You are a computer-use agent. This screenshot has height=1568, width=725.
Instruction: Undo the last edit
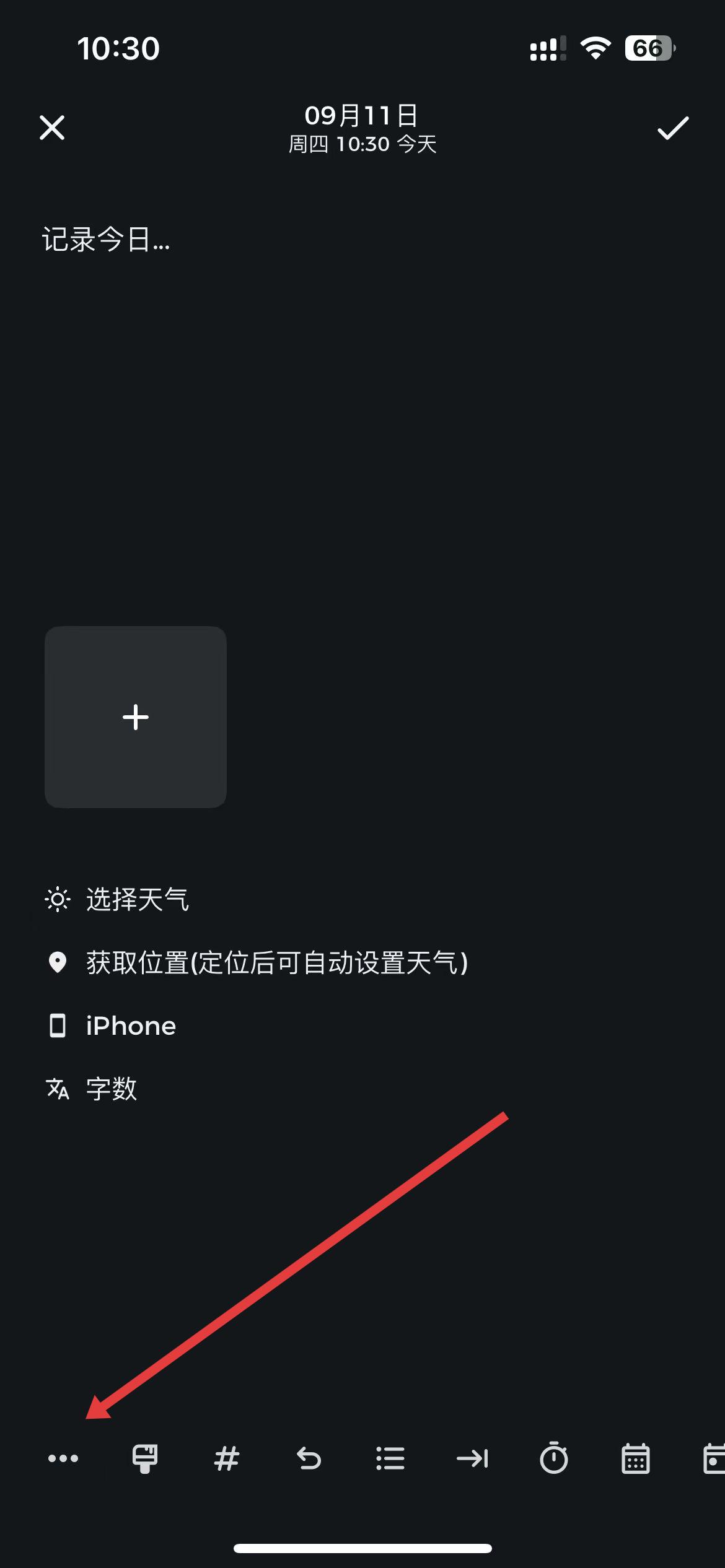pos(309,1458)
